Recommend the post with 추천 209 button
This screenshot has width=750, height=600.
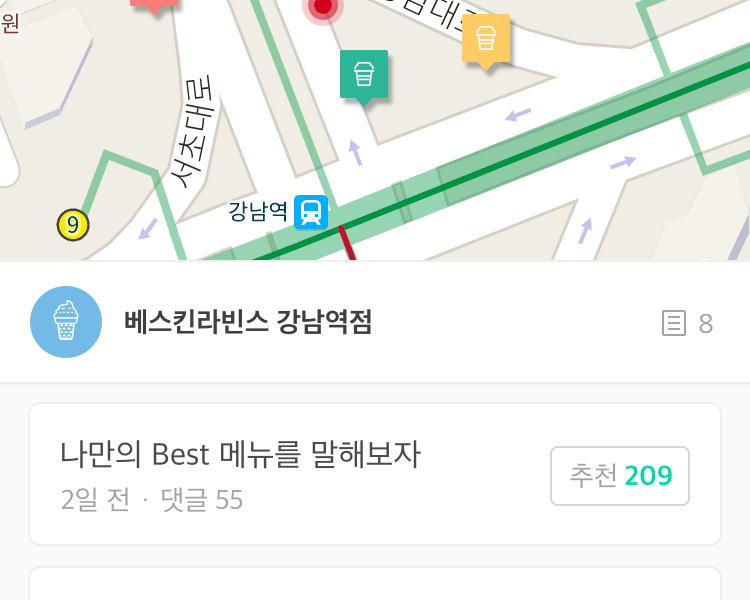click(x=620, y=476)
